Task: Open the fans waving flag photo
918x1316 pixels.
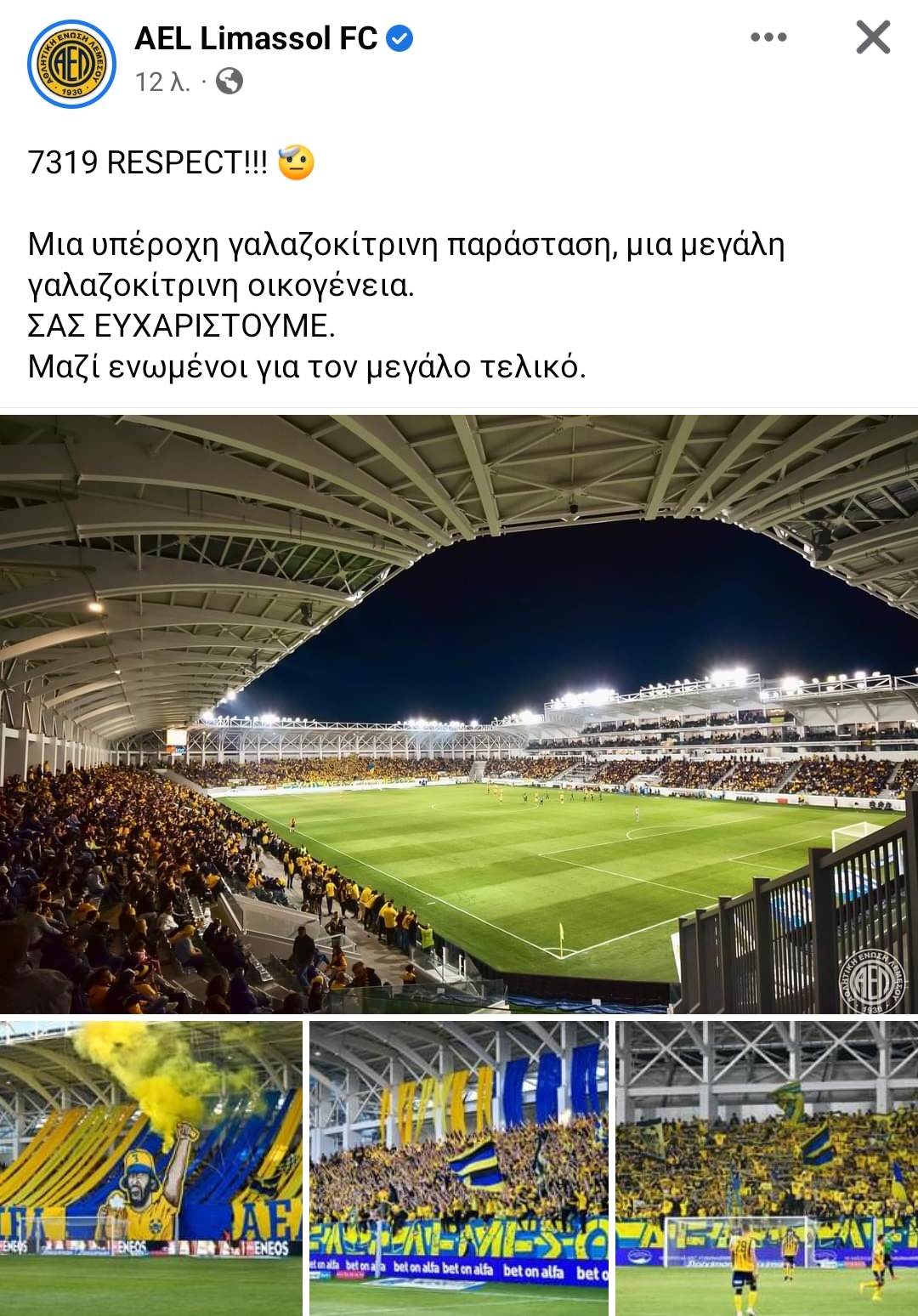Action: coord(459,1168)
